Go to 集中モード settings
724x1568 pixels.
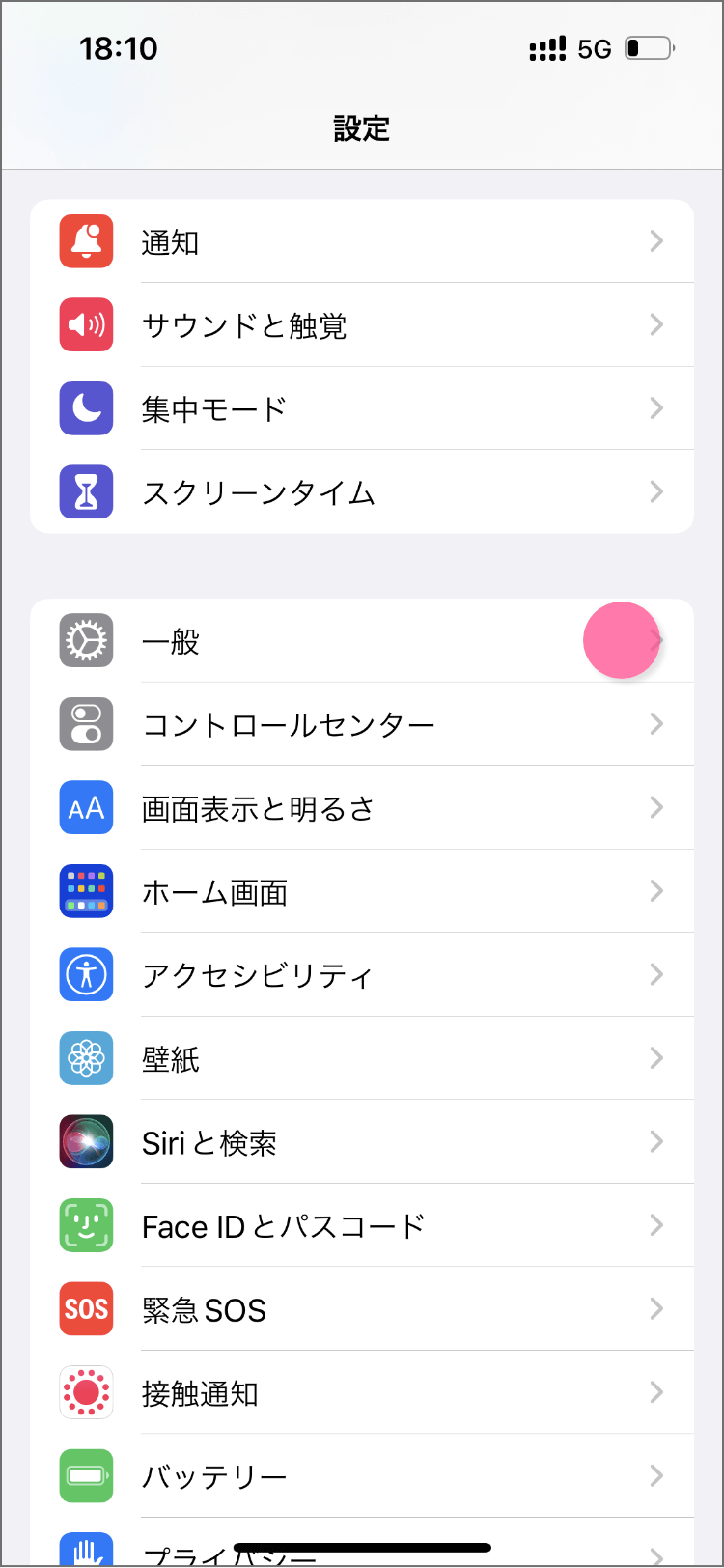(x=362, y=408)
